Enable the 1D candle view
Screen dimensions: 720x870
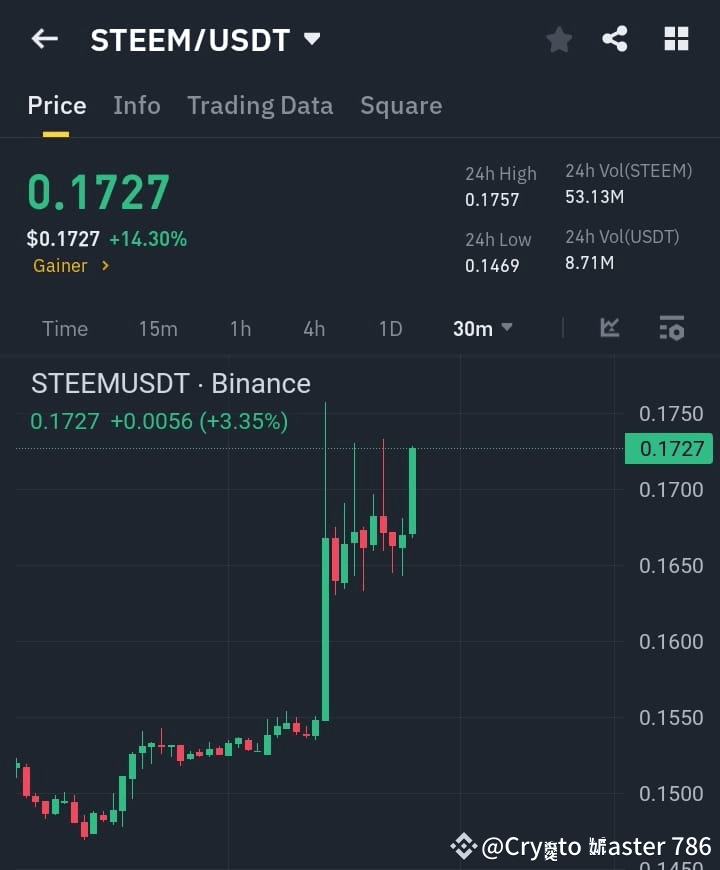(390, 328)
